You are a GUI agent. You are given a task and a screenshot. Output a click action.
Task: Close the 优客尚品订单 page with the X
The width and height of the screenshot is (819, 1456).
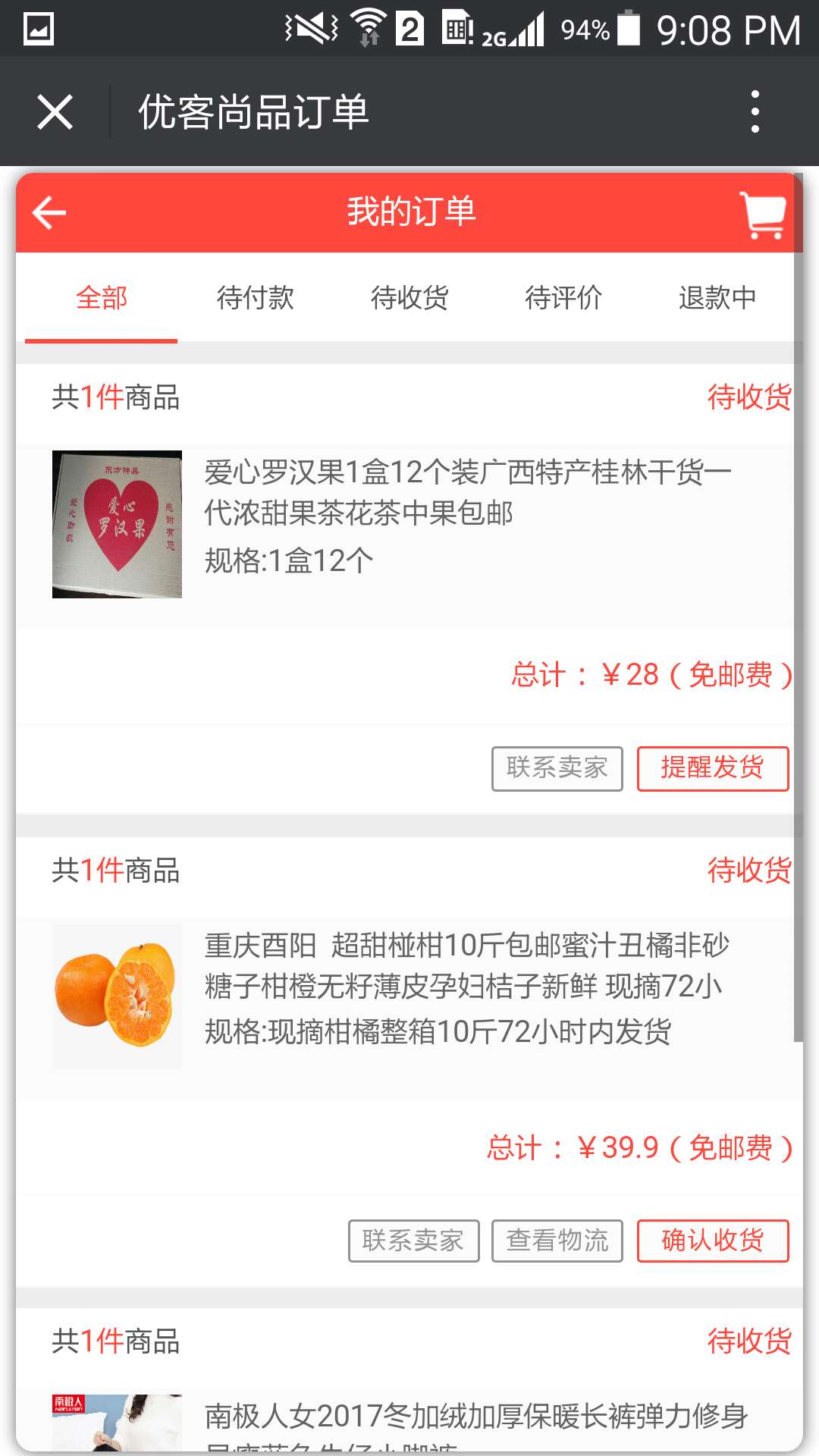[x=55, y=111]
